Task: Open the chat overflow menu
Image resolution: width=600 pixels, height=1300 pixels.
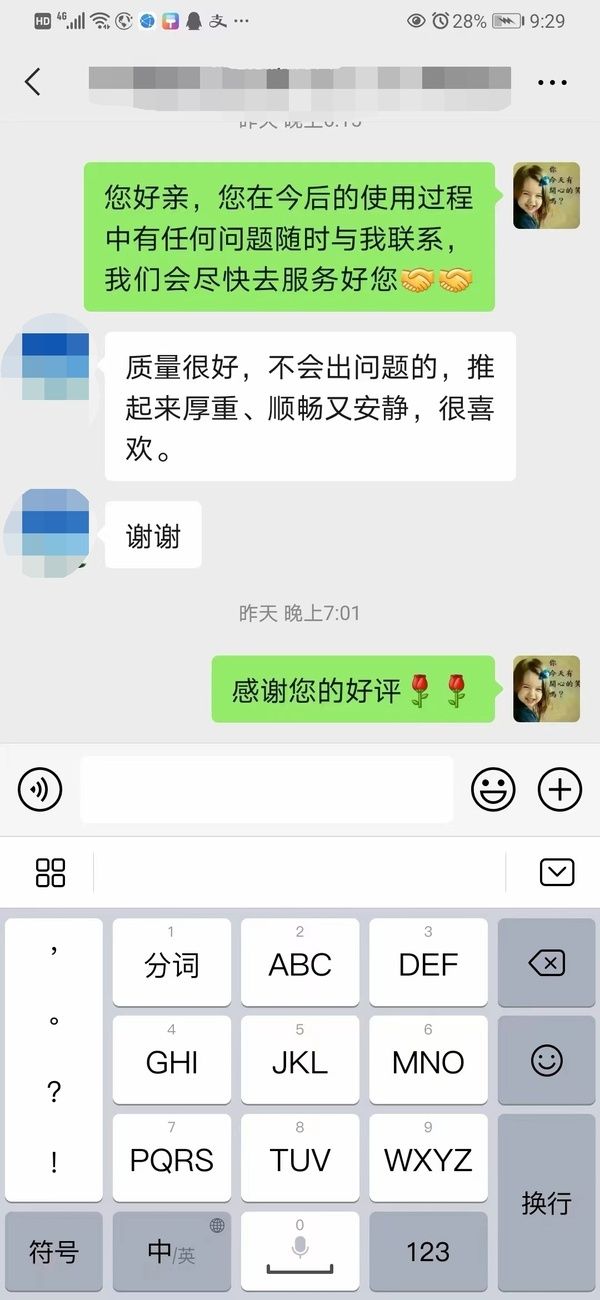Action: (x=552, y=83)
